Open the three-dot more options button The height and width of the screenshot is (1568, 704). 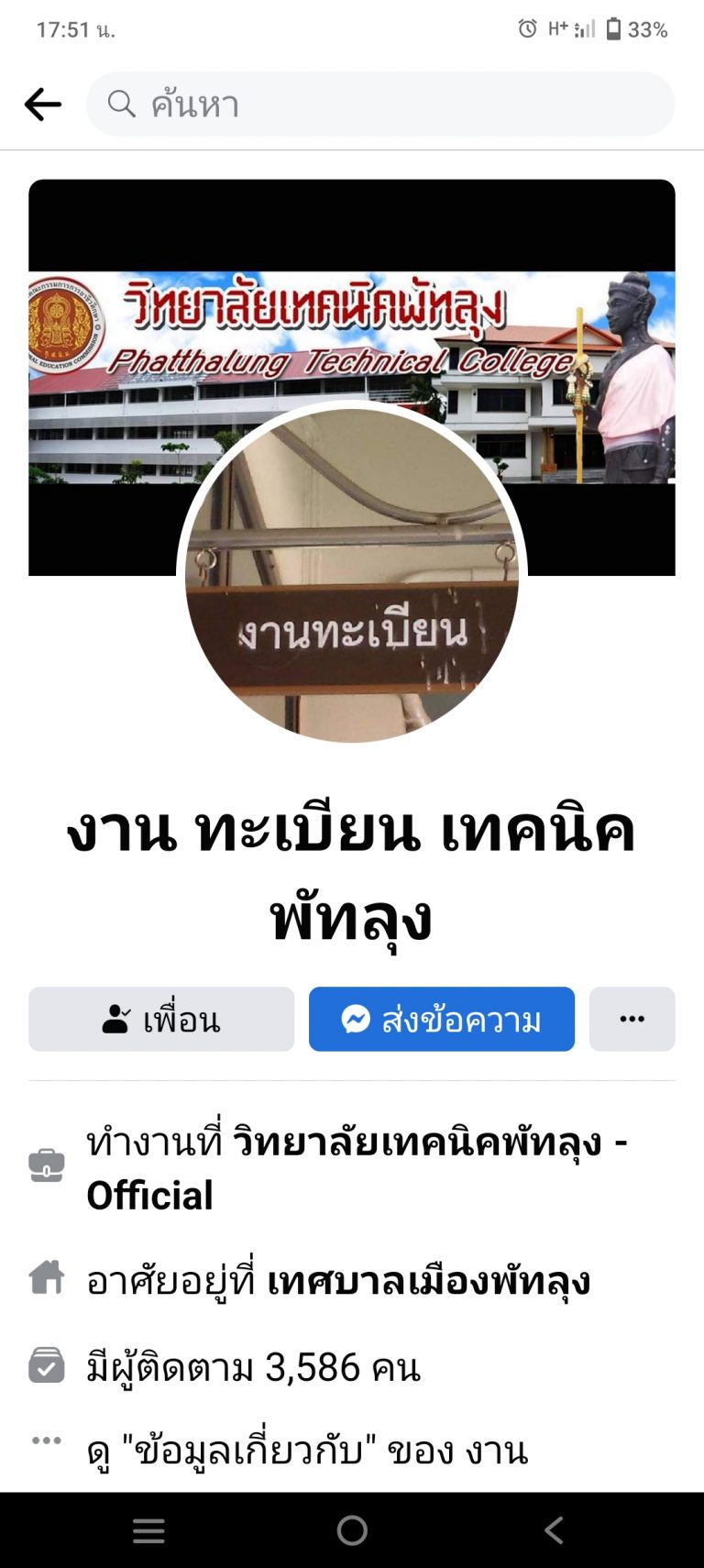click(632, 1019)
